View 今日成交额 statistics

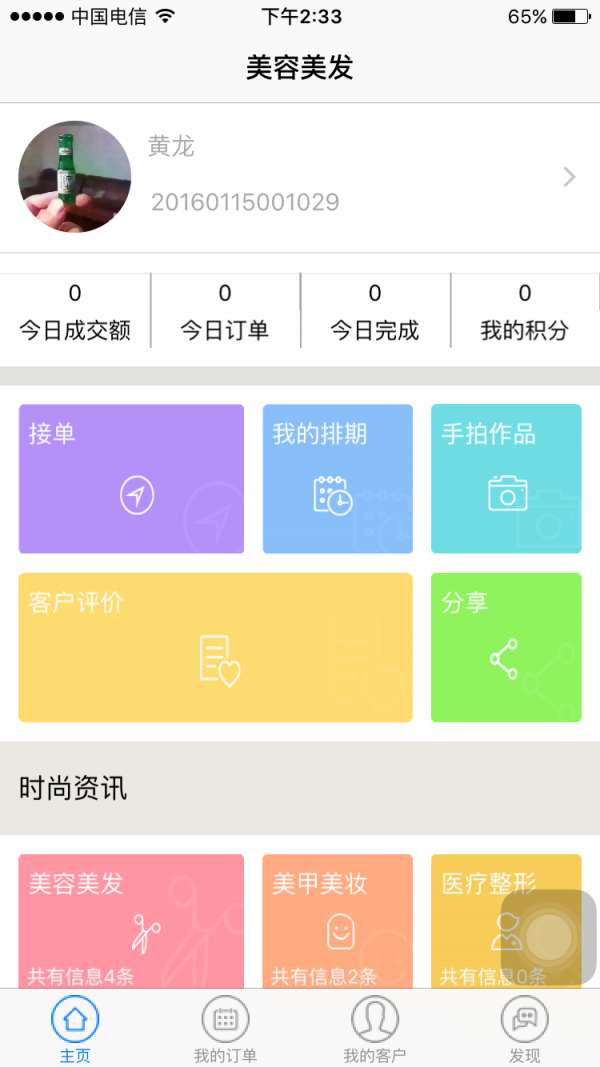(x=75, y=312)
